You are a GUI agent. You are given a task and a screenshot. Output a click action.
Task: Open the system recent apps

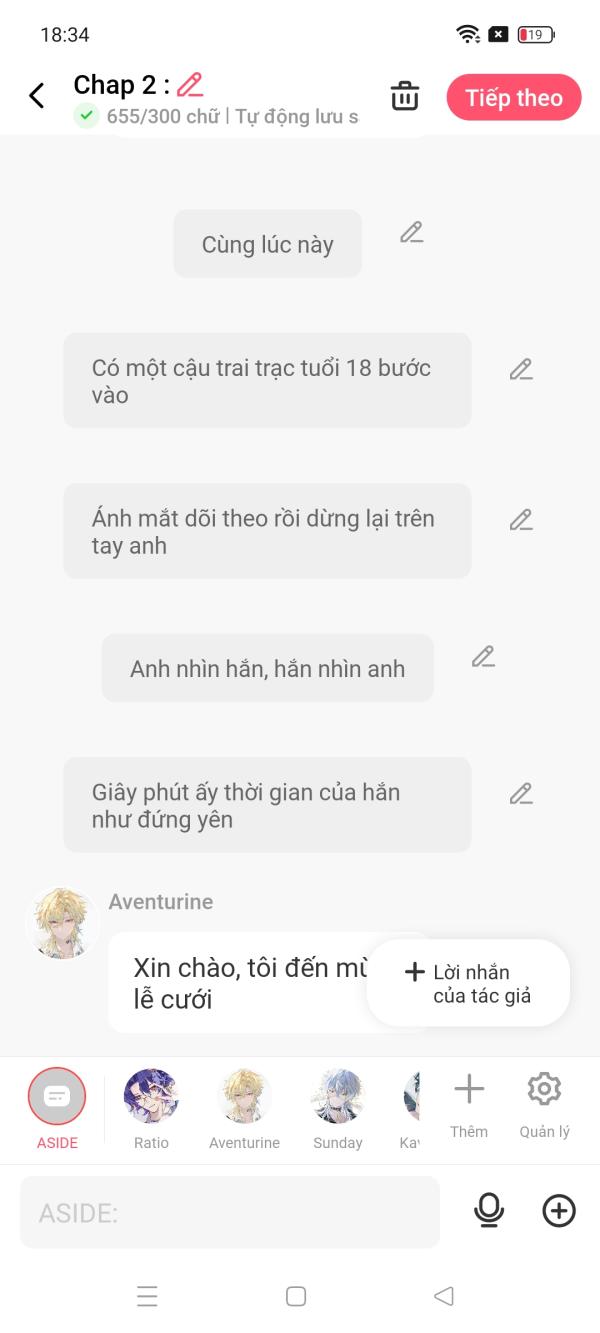147,1297
